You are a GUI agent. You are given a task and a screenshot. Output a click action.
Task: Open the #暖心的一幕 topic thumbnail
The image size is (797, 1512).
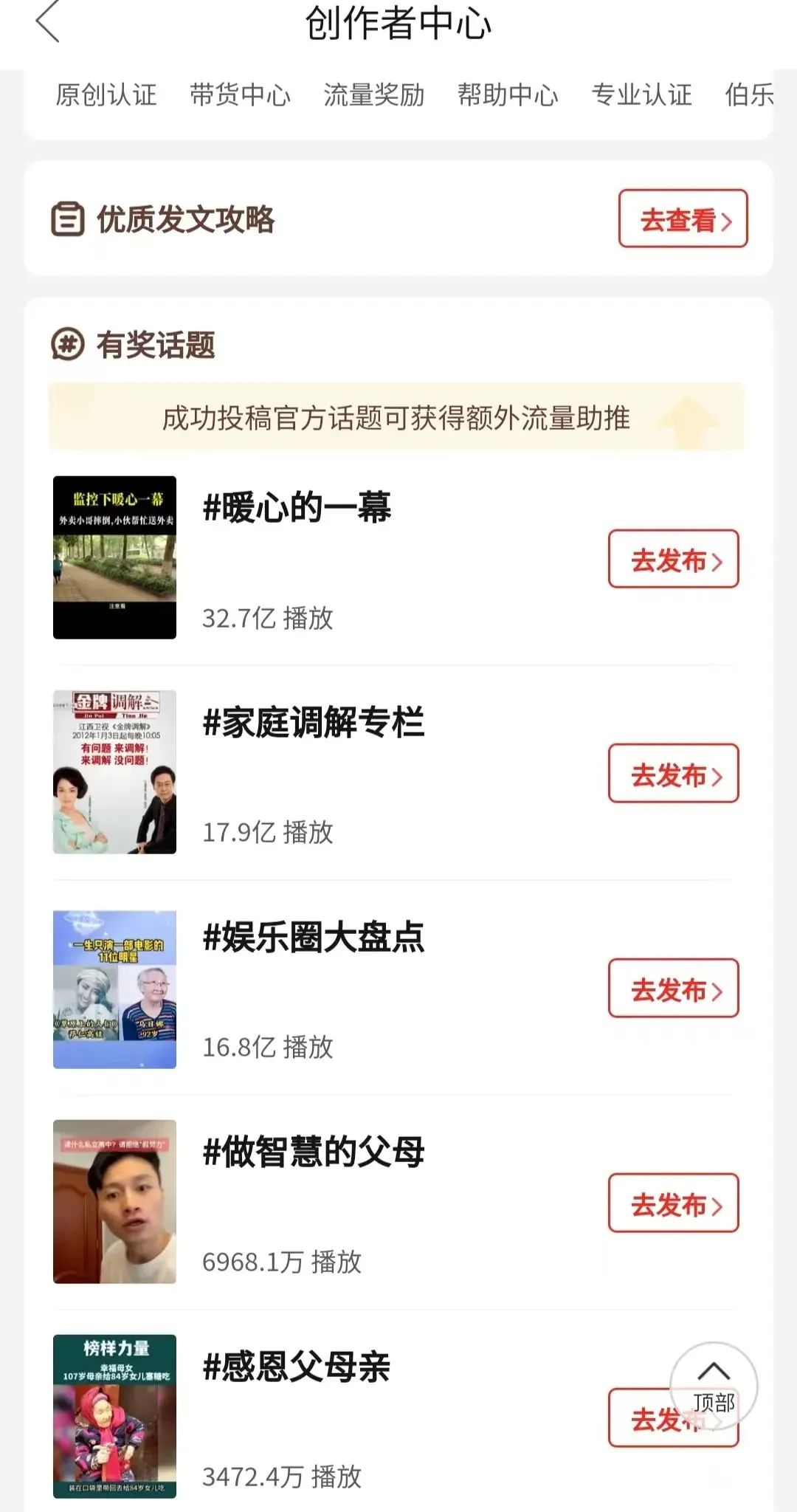point(114,557)
